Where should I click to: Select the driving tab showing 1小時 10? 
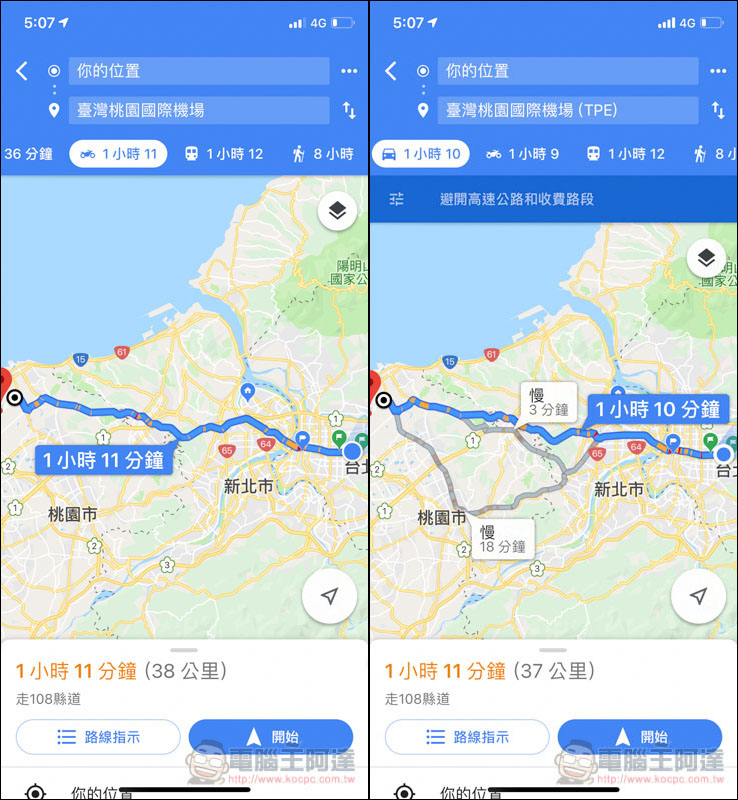tap(421, 154)
